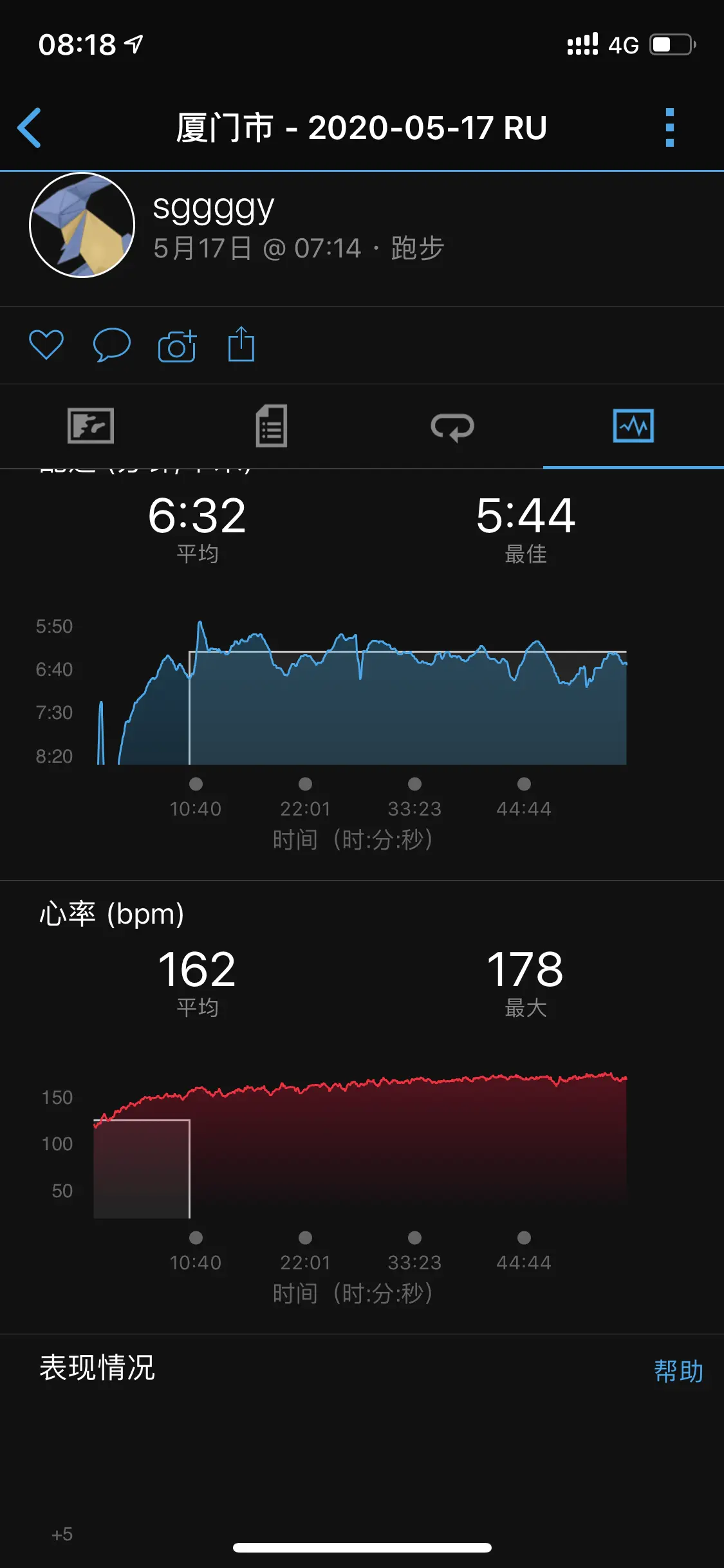The height and width of the screenshot is (1568, 724).
Task: Open sggggy's profile avatar
Action: point(82,225)
